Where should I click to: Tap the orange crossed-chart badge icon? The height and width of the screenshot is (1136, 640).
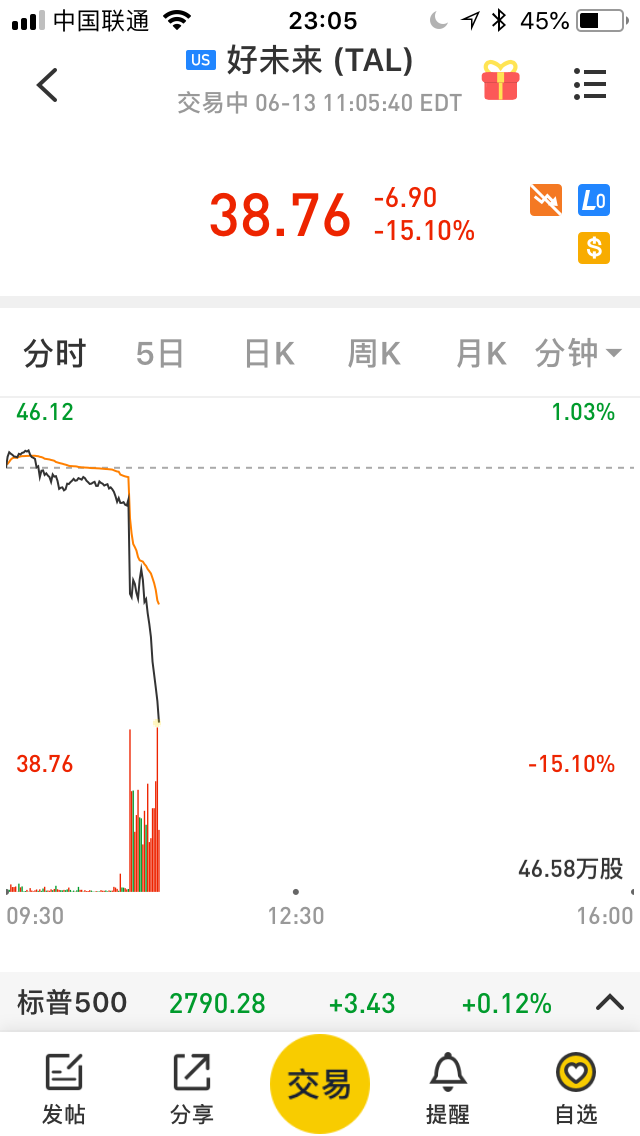545,201
